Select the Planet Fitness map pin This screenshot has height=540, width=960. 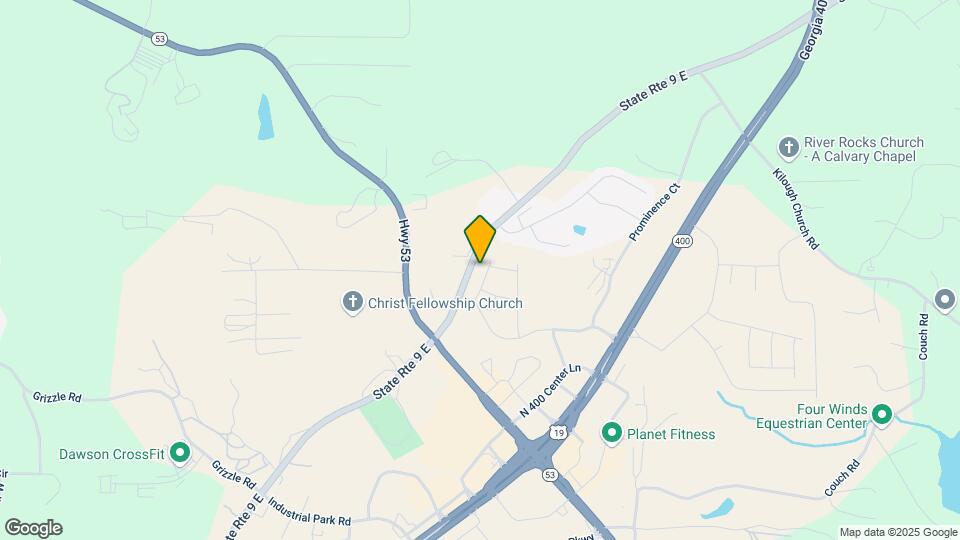pos(612,433)
